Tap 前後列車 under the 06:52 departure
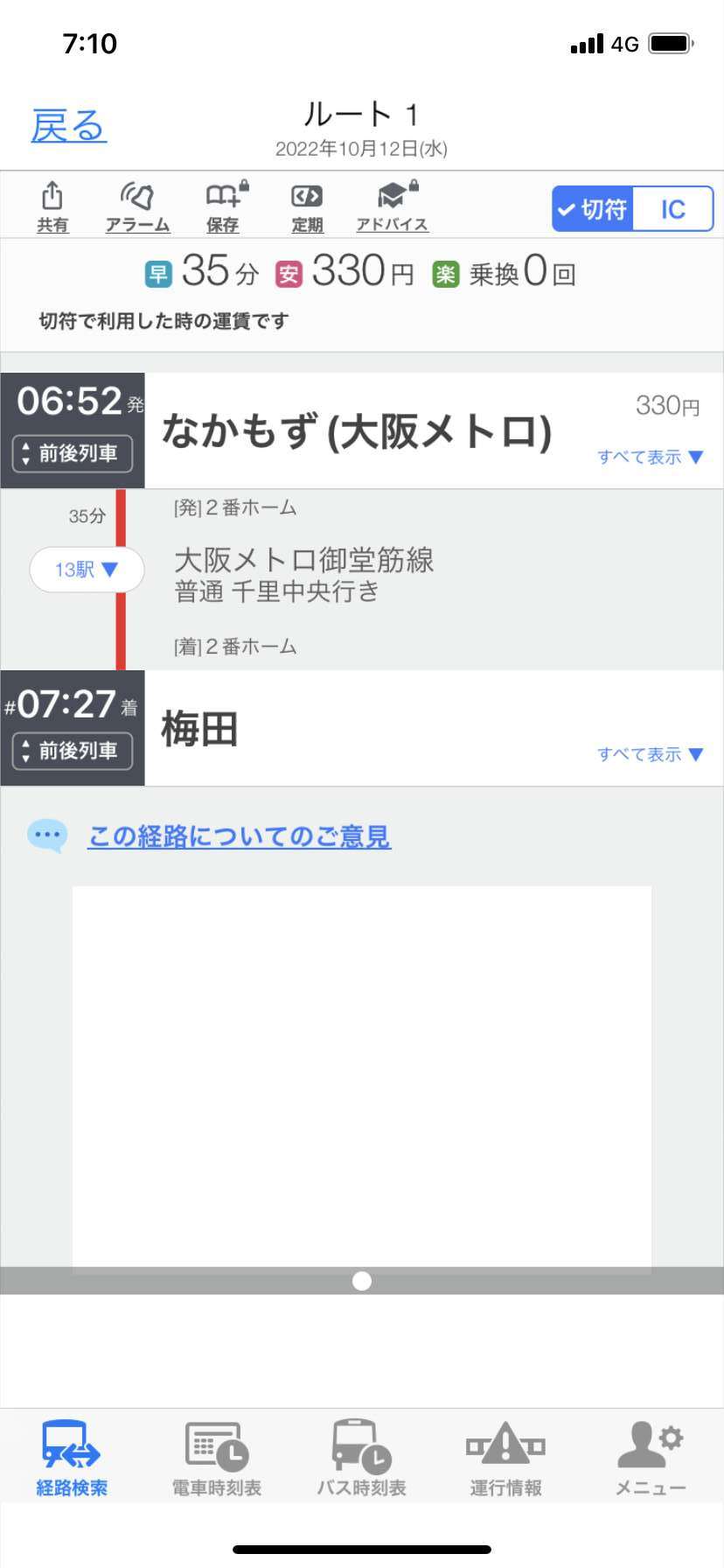This screenshot has width=724, height=1568. (x=73, y=453)
